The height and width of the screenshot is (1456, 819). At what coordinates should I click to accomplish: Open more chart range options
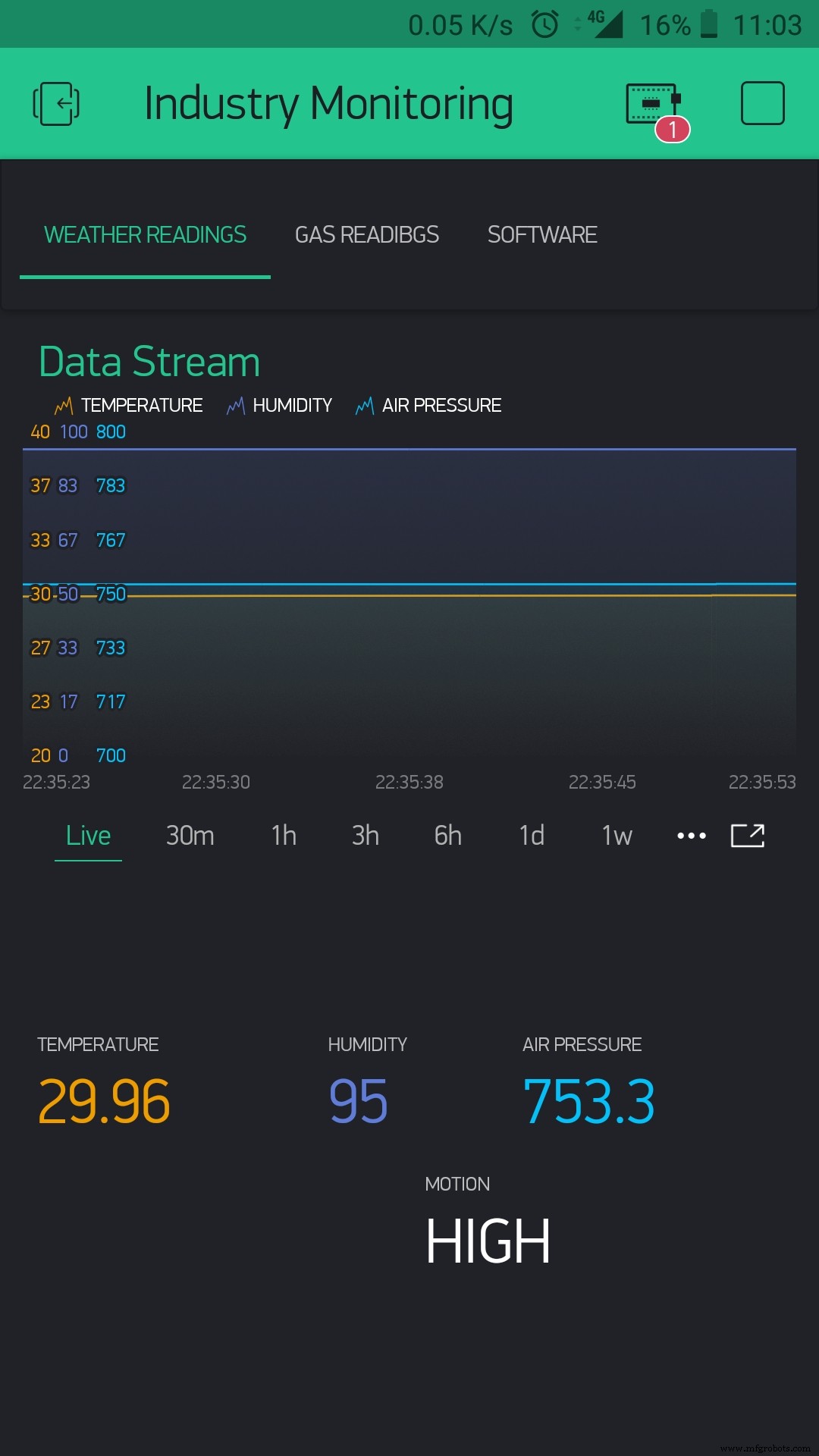tap(691, 836)
